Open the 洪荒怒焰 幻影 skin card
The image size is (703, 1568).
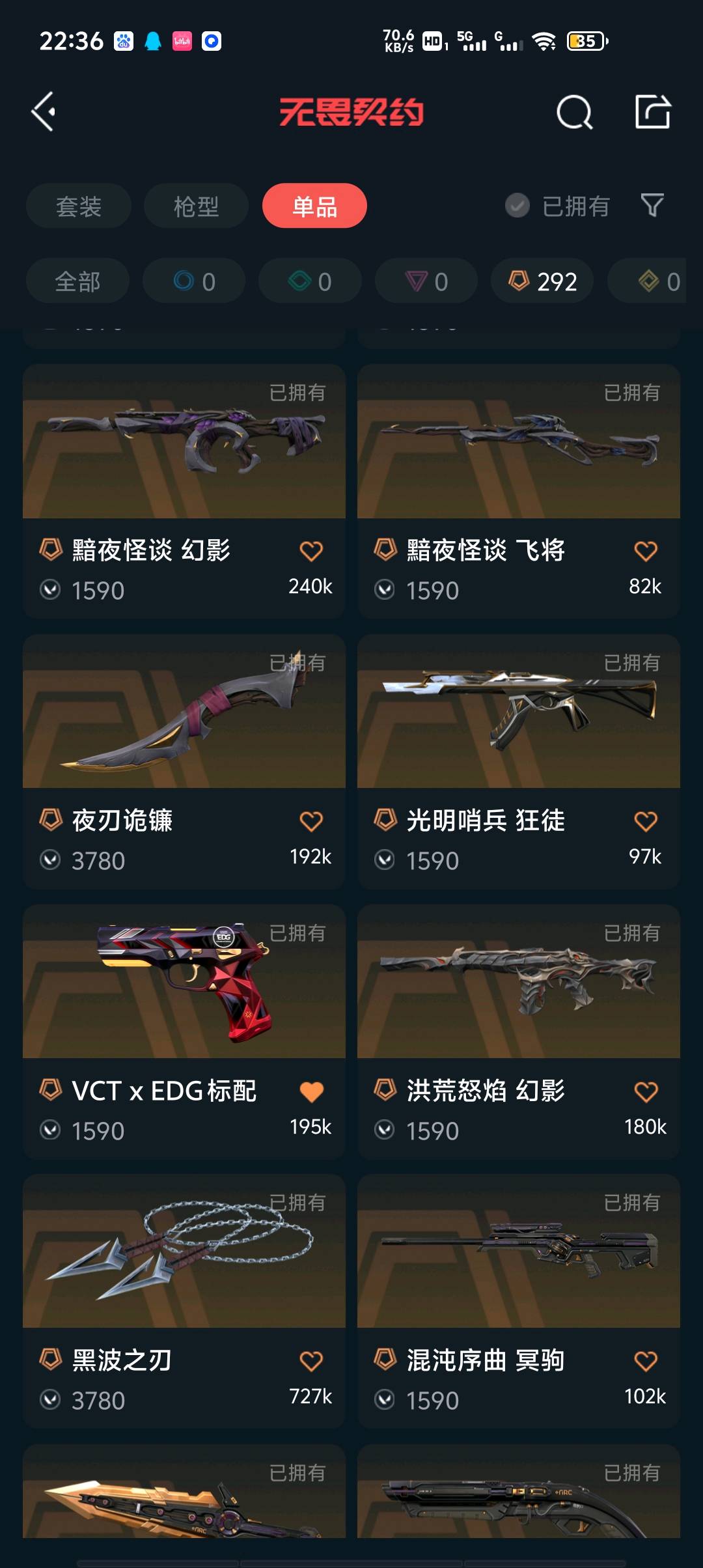(519, 1031)
